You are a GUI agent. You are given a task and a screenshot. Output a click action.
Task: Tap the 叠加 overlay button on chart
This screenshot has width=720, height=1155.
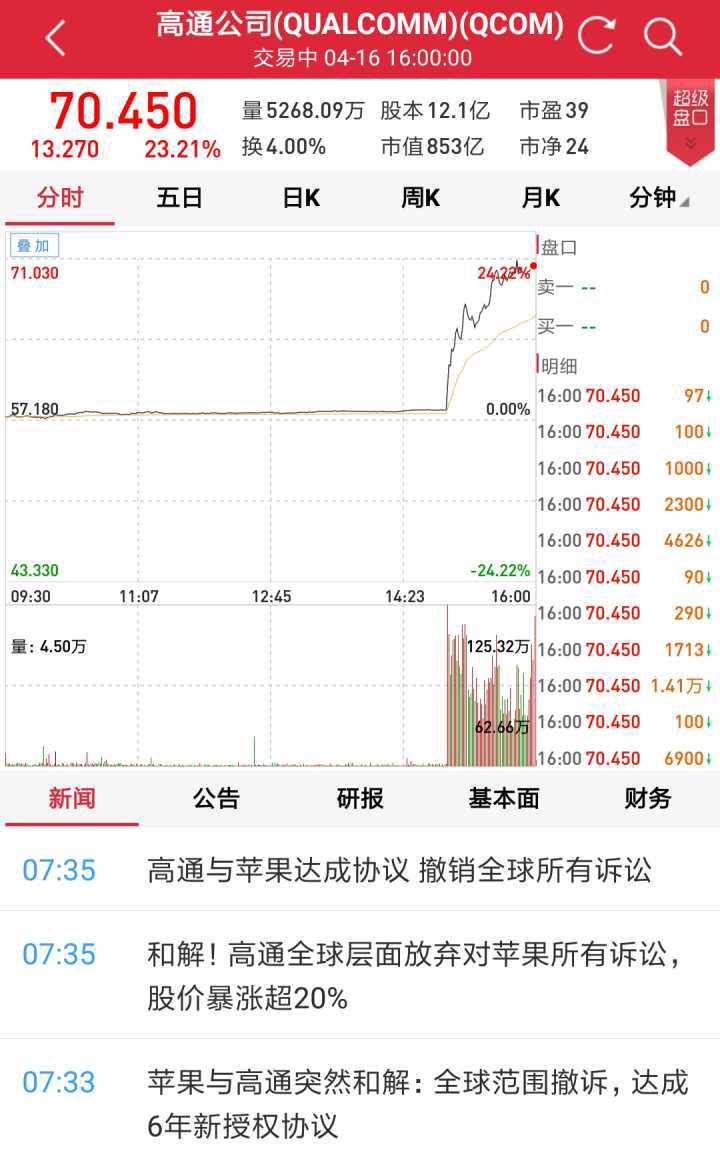(34, 246)
